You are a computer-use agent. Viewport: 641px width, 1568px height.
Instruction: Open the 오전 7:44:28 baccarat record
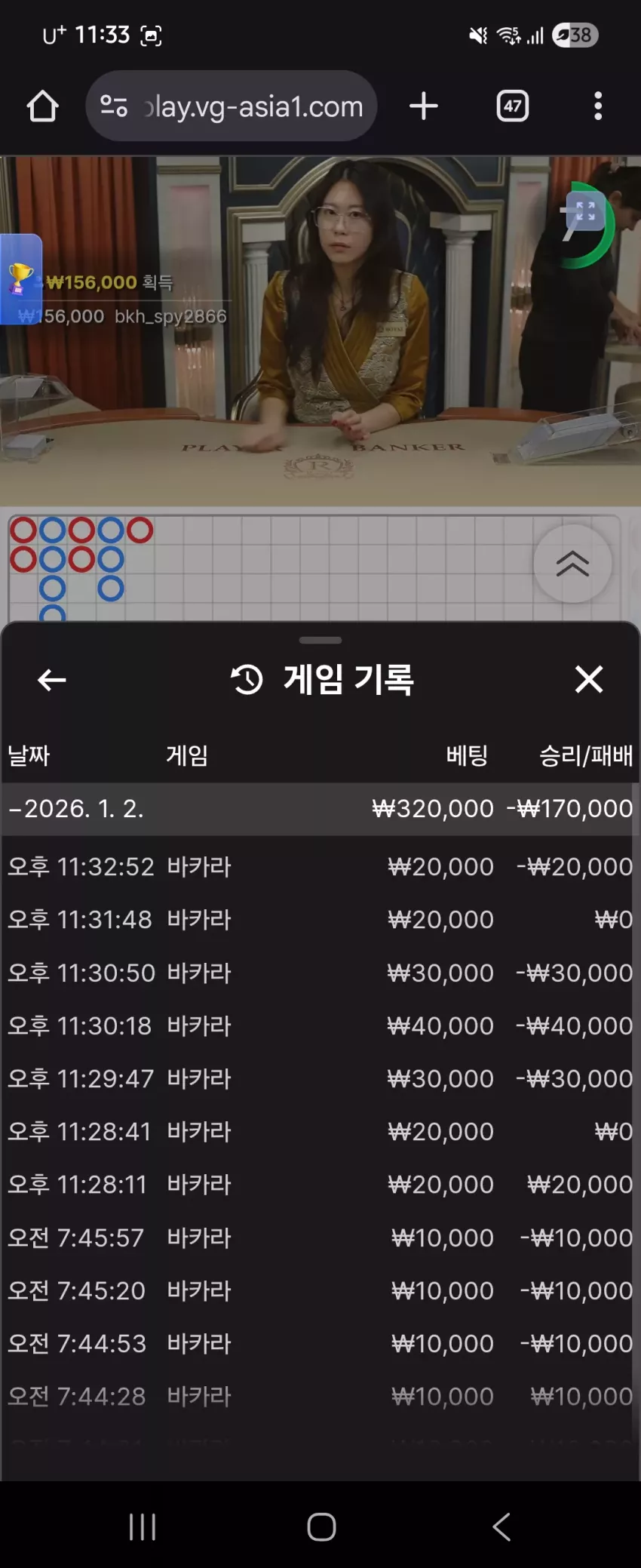coord(320,1396)
